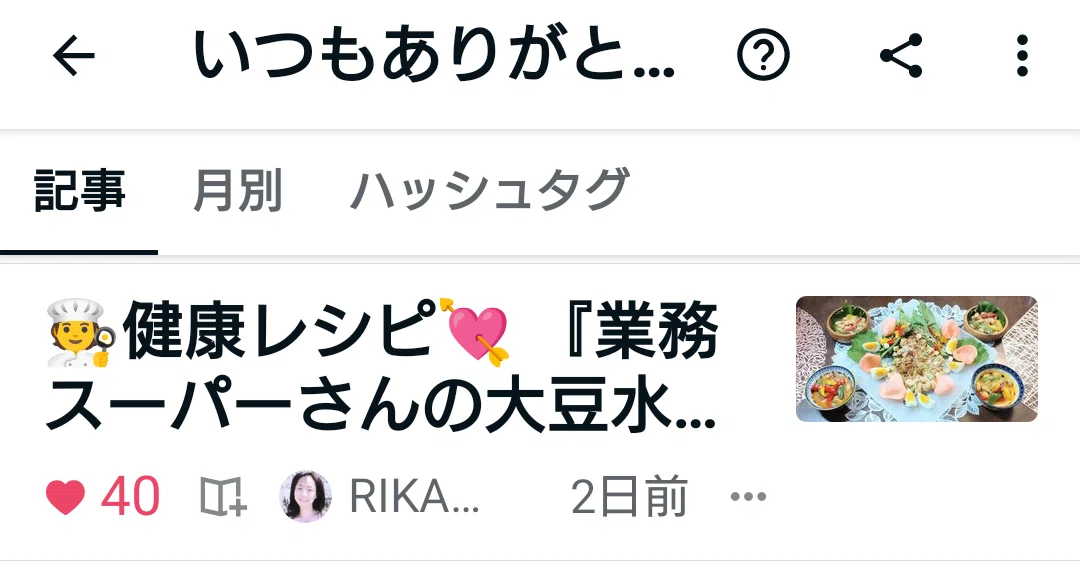Open more options for the article
The image size is (1080, 562).
[x=748, y=497]
